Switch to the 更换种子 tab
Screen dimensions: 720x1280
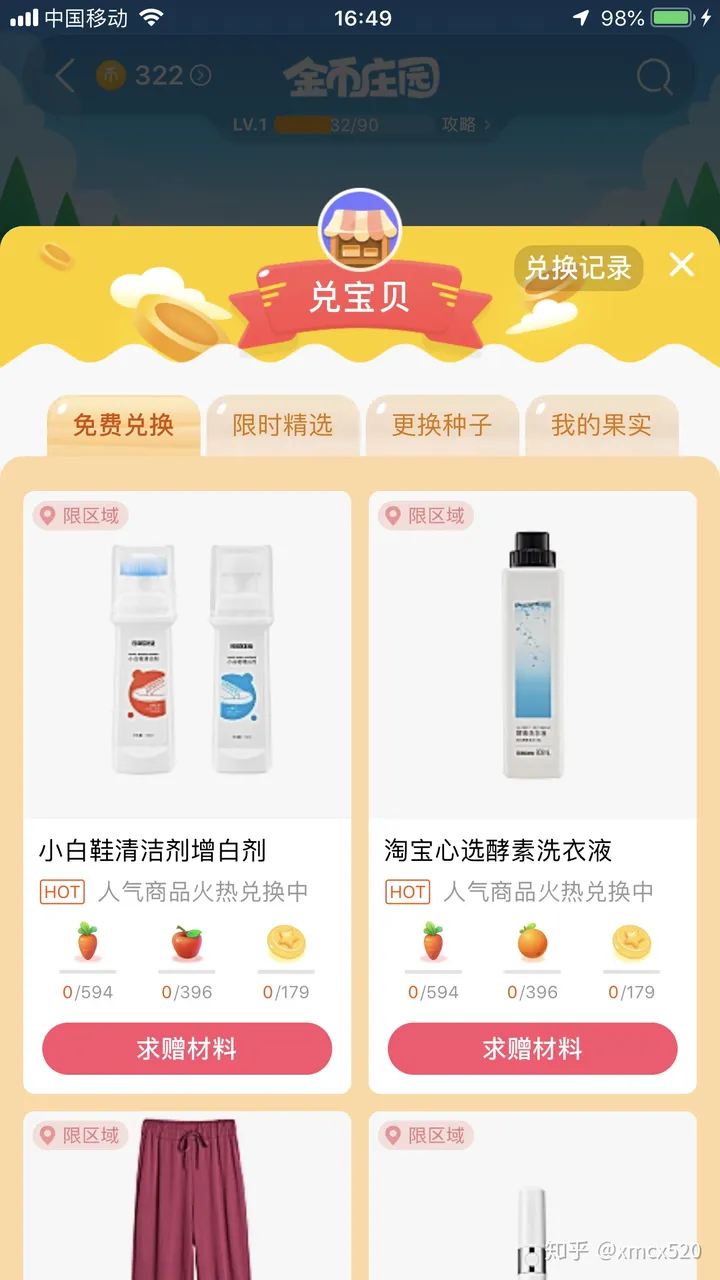pos(441,425)
